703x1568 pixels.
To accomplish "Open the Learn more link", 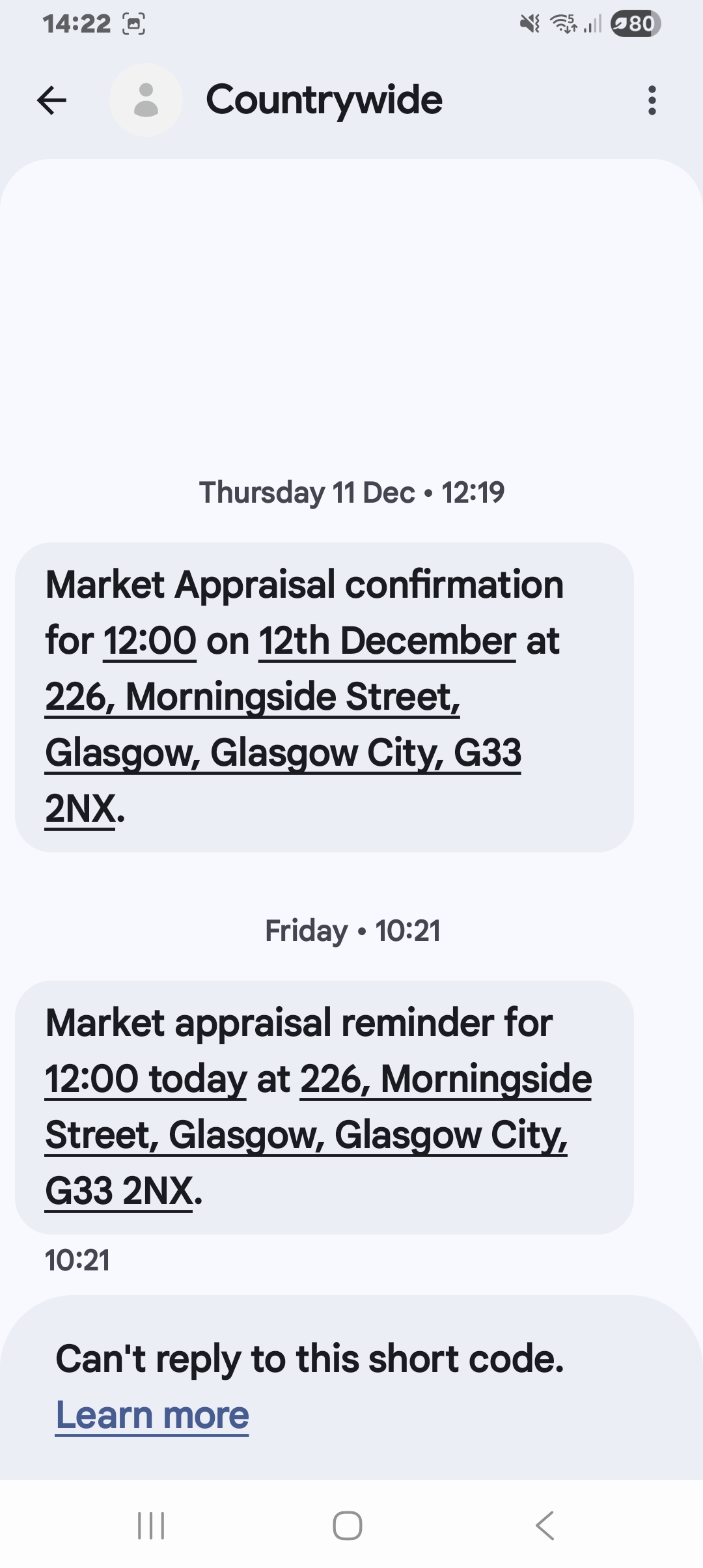I will [x=152, y=1415].
